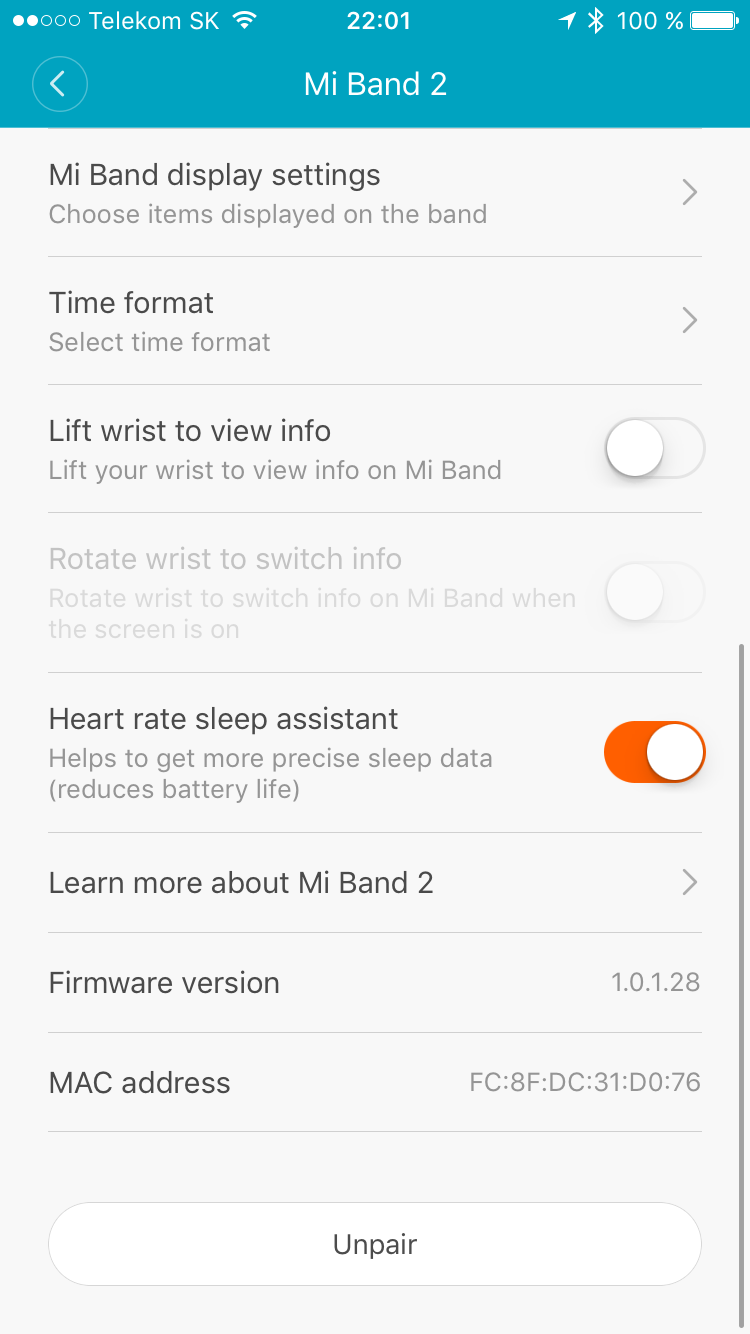Tap the back arrow to return
This screenshot has height=1334, width=750.
[60, 84]
